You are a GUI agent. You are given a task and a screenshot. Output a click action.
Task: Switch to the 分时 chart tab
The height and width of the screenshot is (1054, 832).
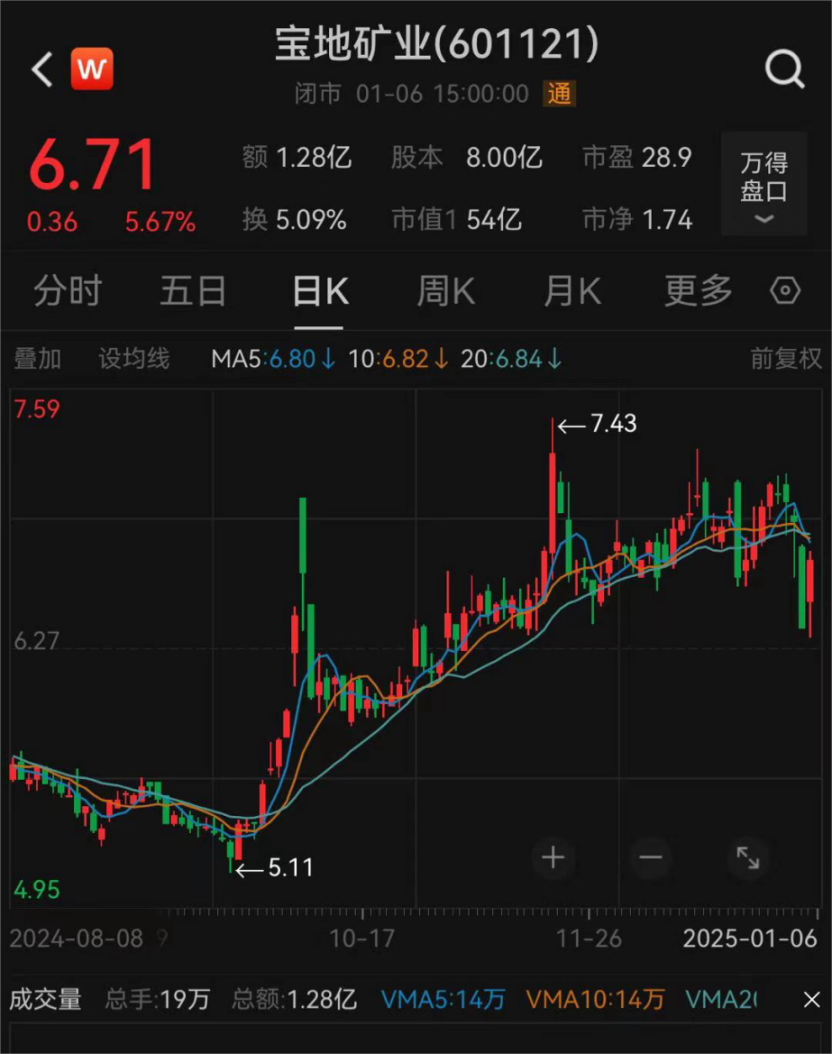tap(68, 292)
